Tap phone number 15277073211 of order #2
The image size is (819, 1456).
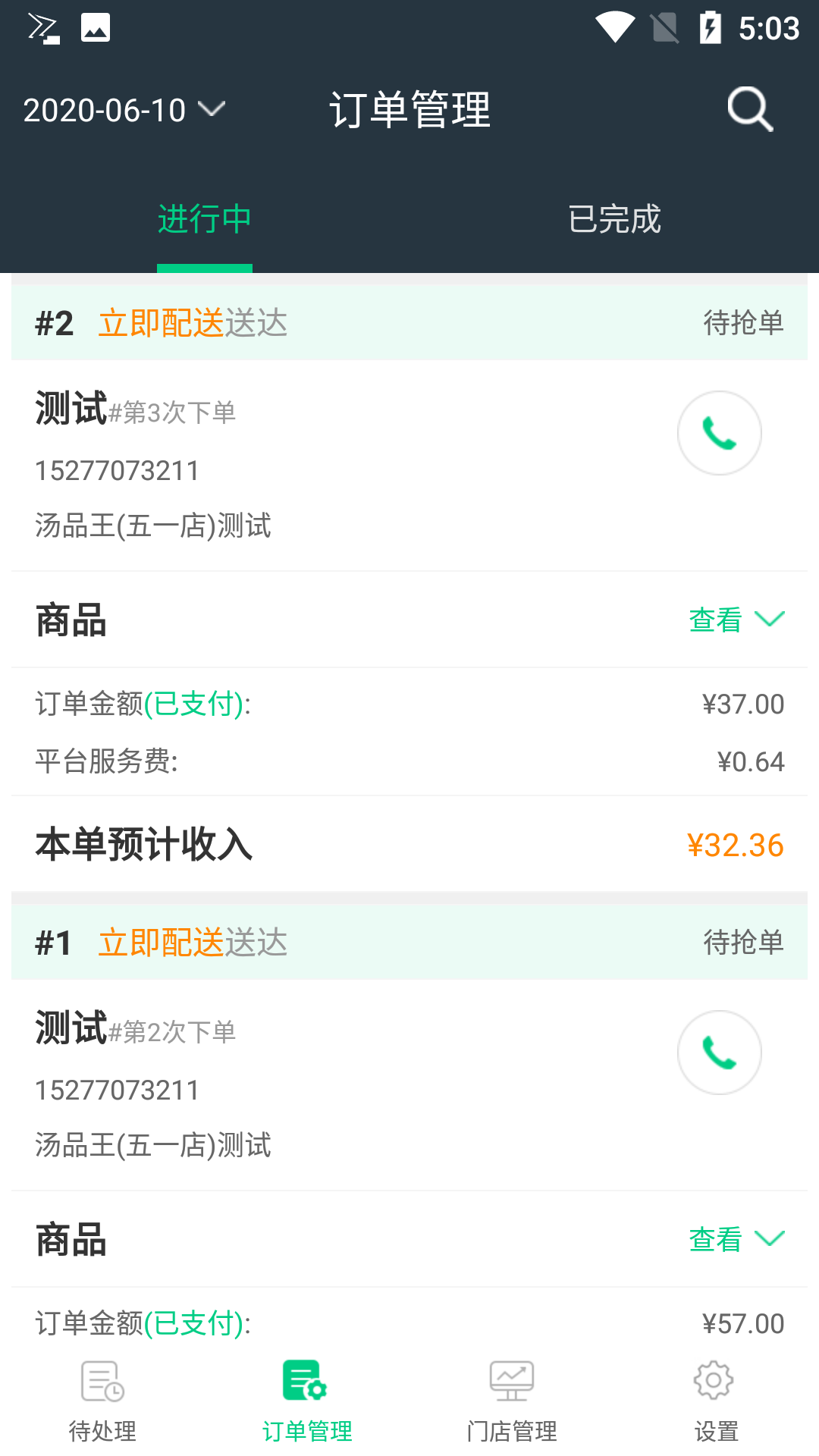(x=116, y=470)
